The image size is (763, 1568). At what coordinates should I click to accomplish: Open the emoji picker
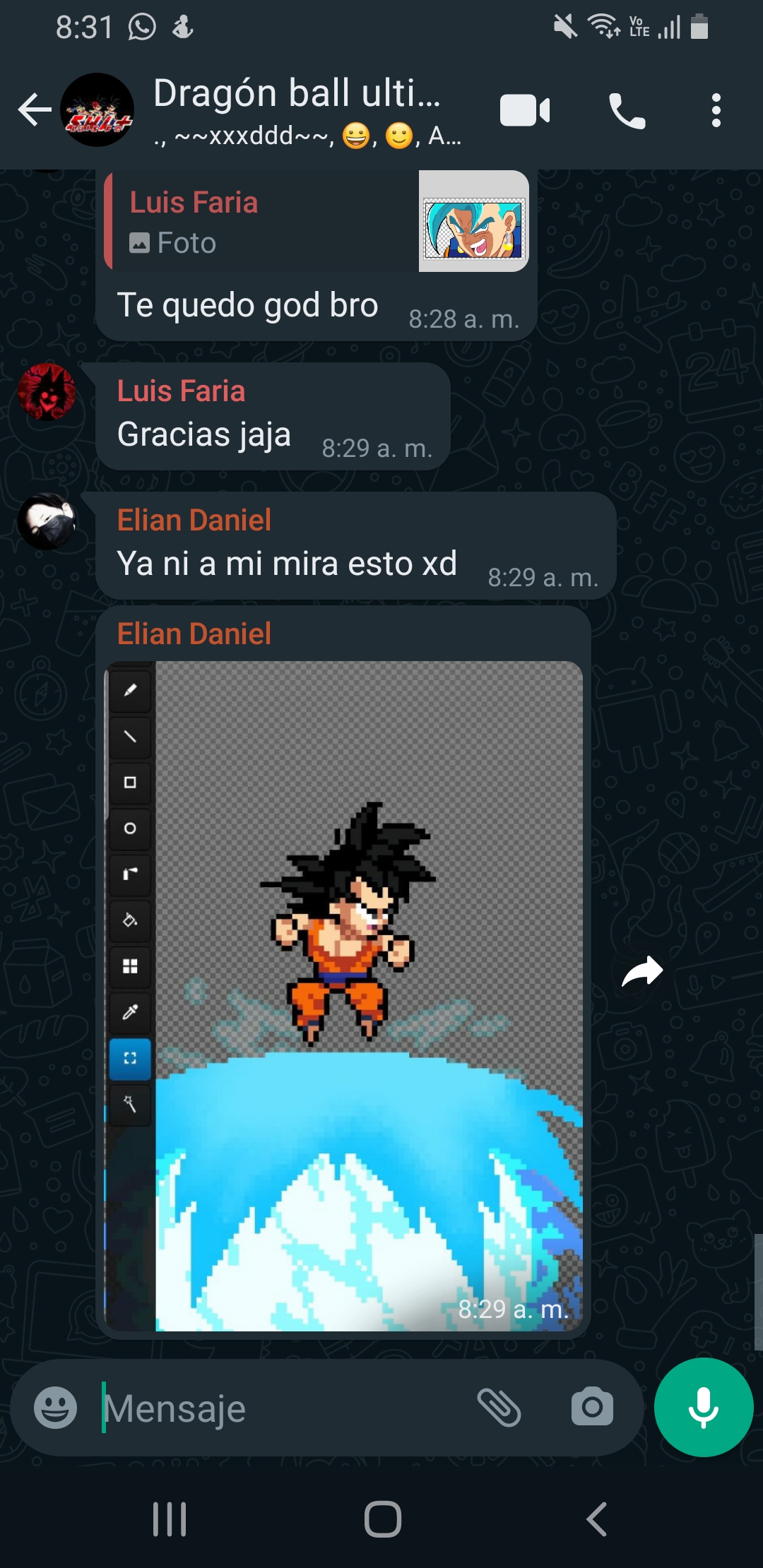tap(55, 1407)
